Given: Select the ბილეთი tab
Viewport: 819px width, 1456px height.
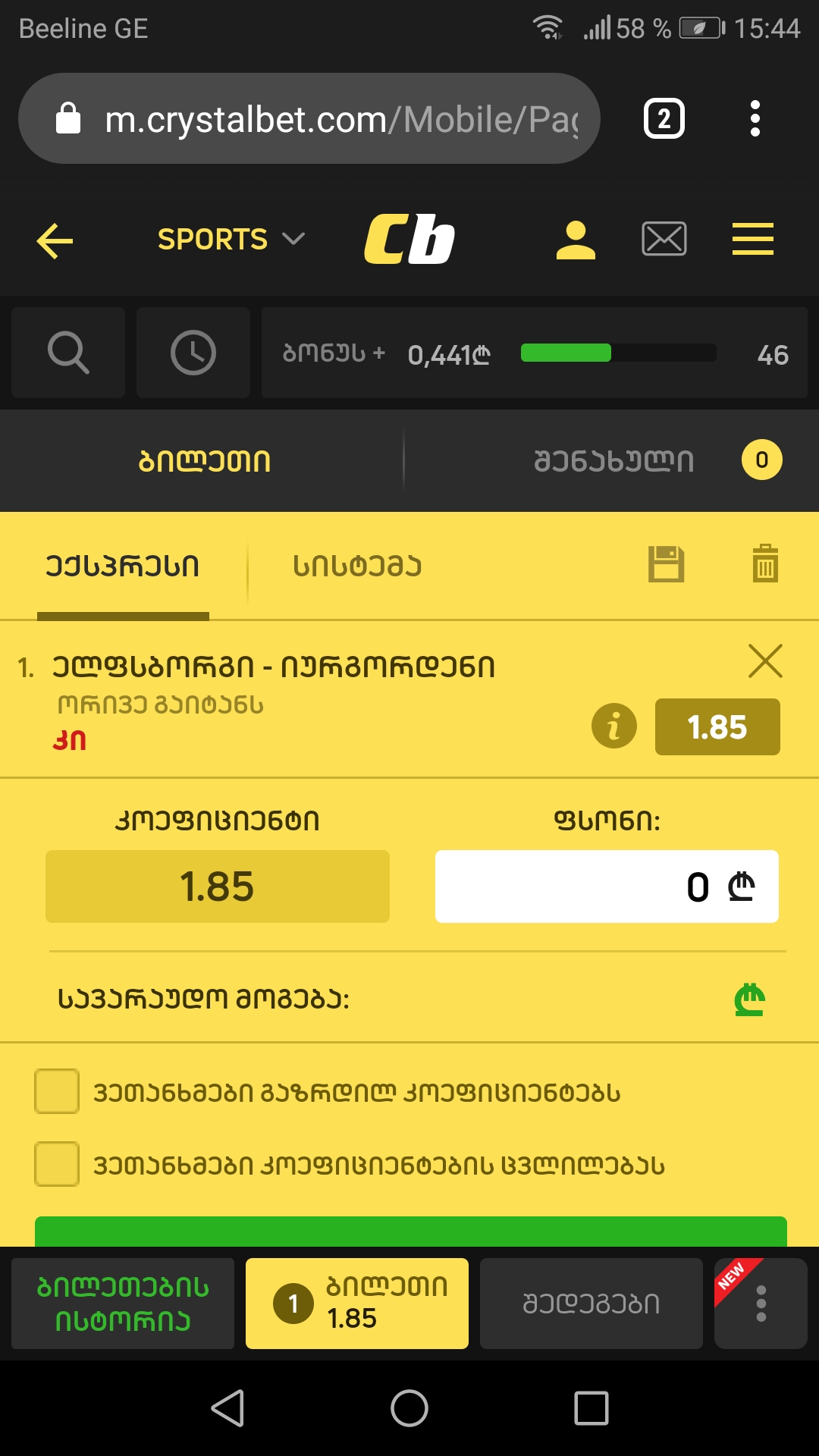Looking at the screenshot, I should click(x=205, y=461).
